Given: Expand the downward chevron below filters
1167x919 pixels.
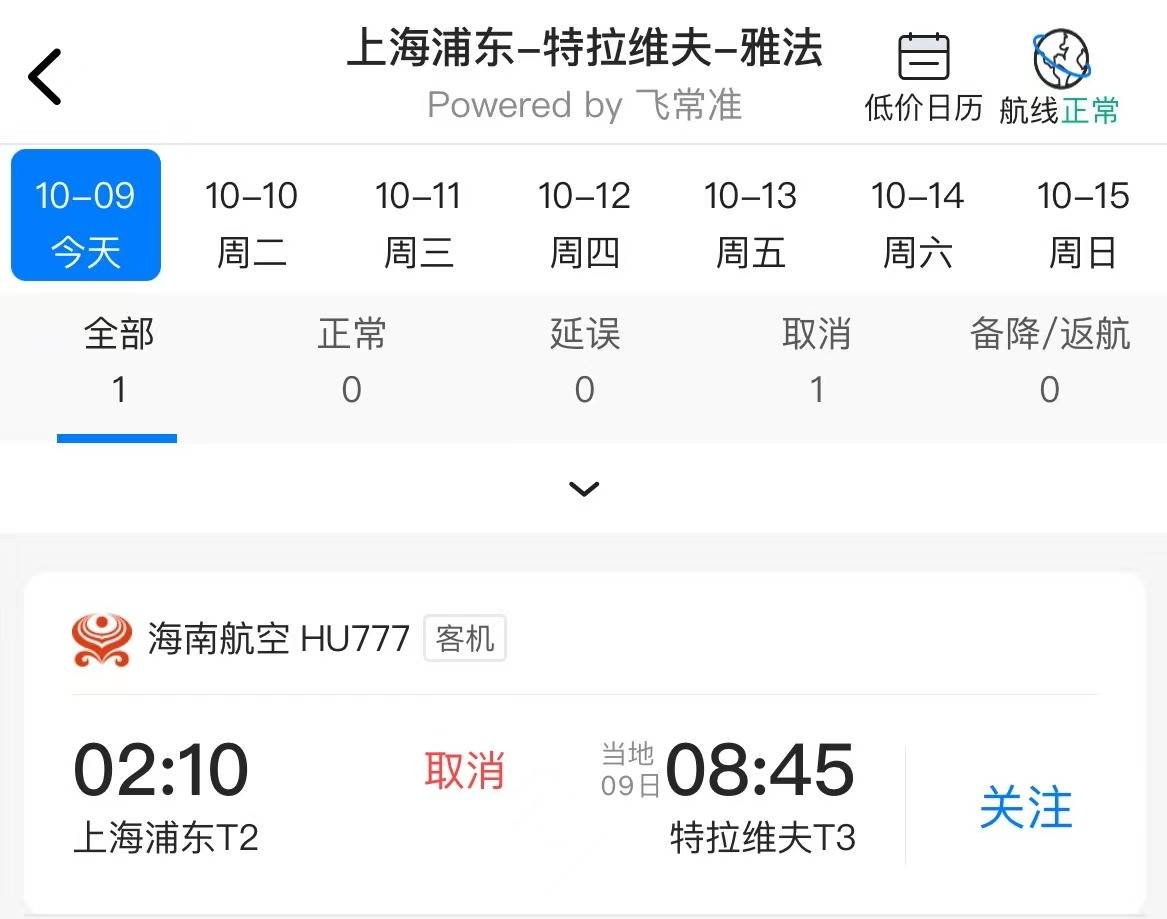Looking at the screenshot, I should pos(583,489).
